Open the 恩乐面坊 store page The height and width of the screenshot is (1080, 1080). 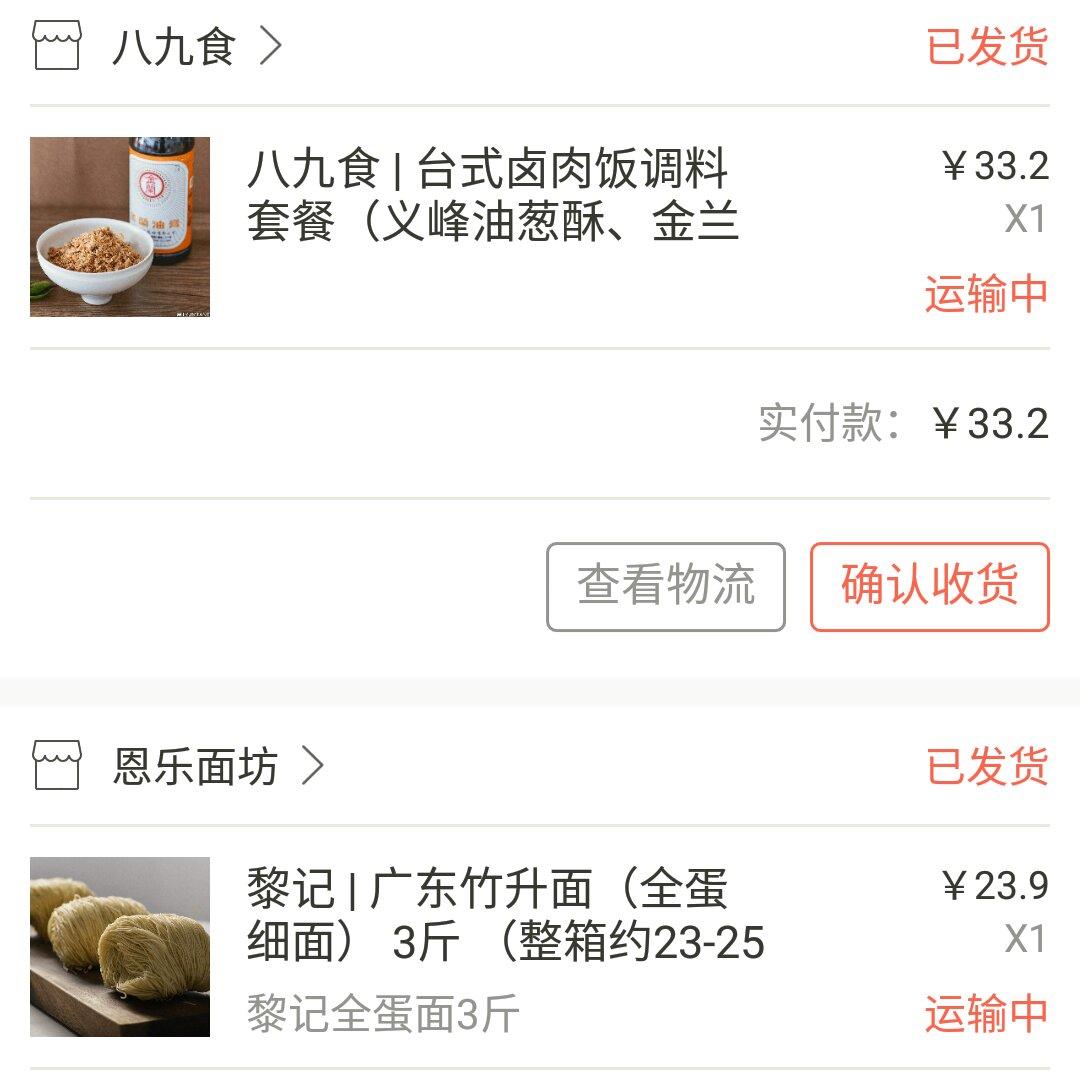coord(196,768)
